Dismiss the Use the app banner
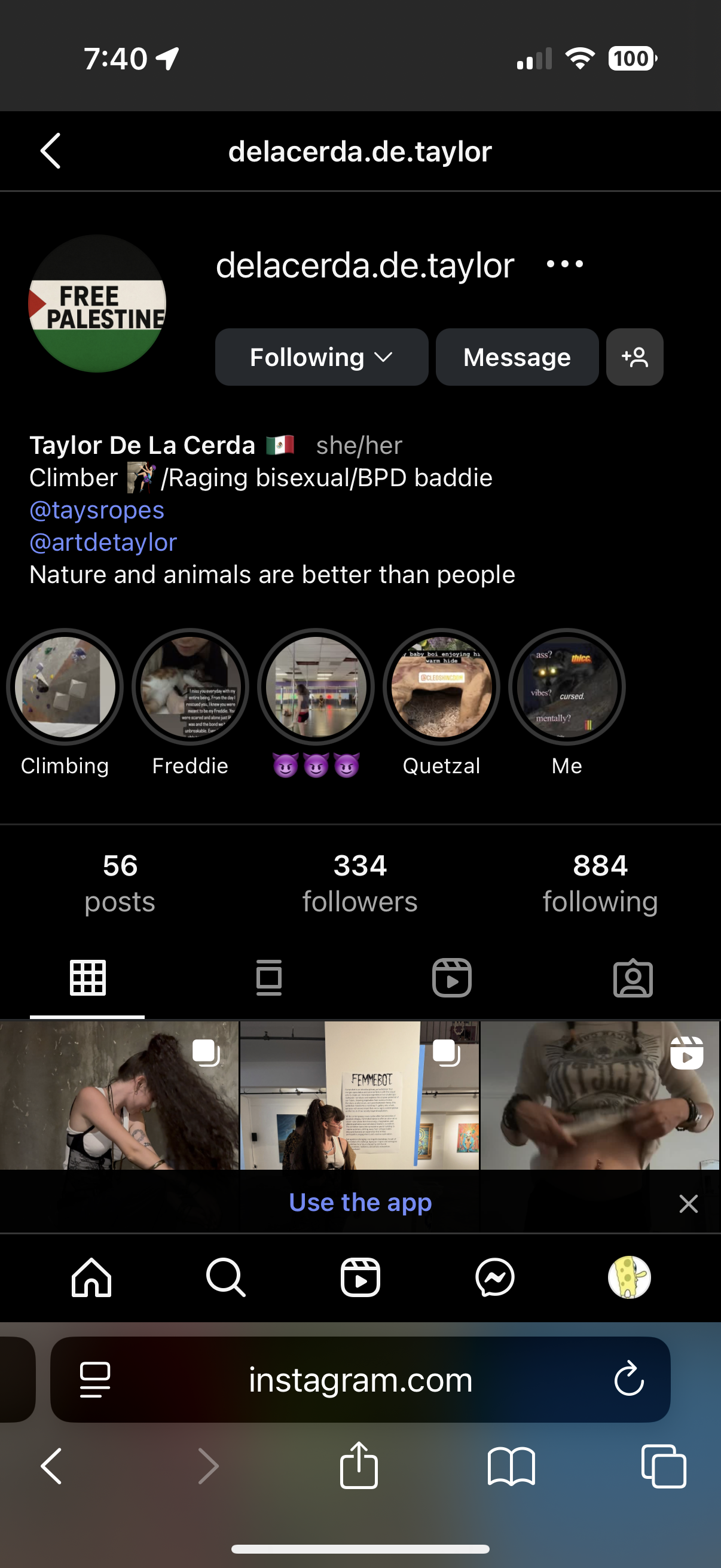This screenshot has width=721, height=1568. (x=688, y=1203)
